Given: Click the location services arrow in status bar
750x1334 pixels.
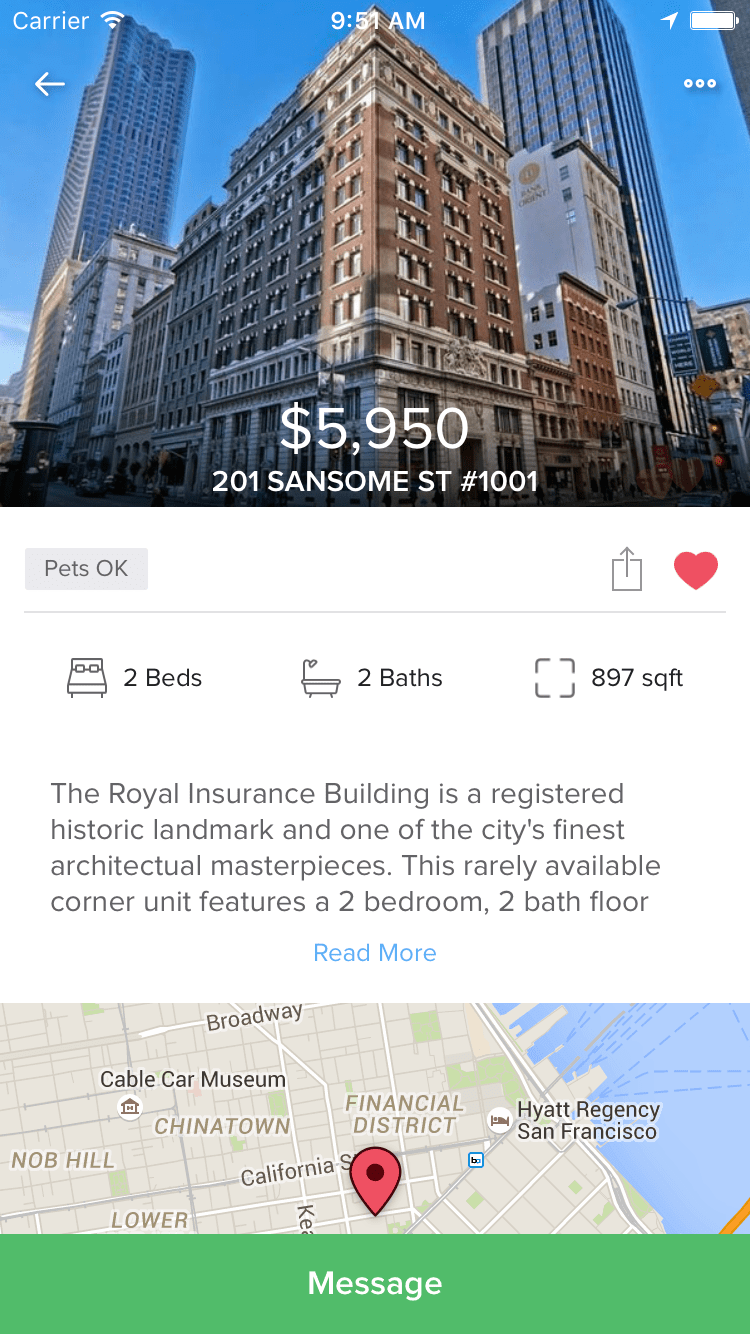Looking at the screenshot, I should tap(668, 20).
